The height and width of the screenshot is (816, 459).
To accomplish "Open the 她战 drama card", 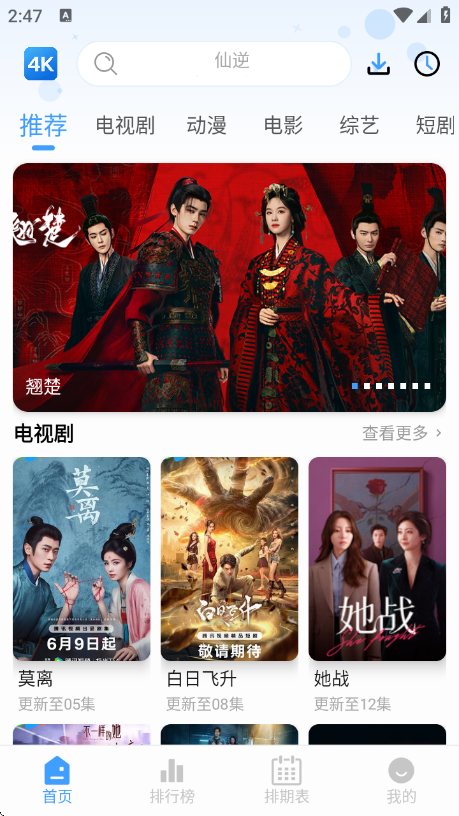I will (x=377, y=585).
